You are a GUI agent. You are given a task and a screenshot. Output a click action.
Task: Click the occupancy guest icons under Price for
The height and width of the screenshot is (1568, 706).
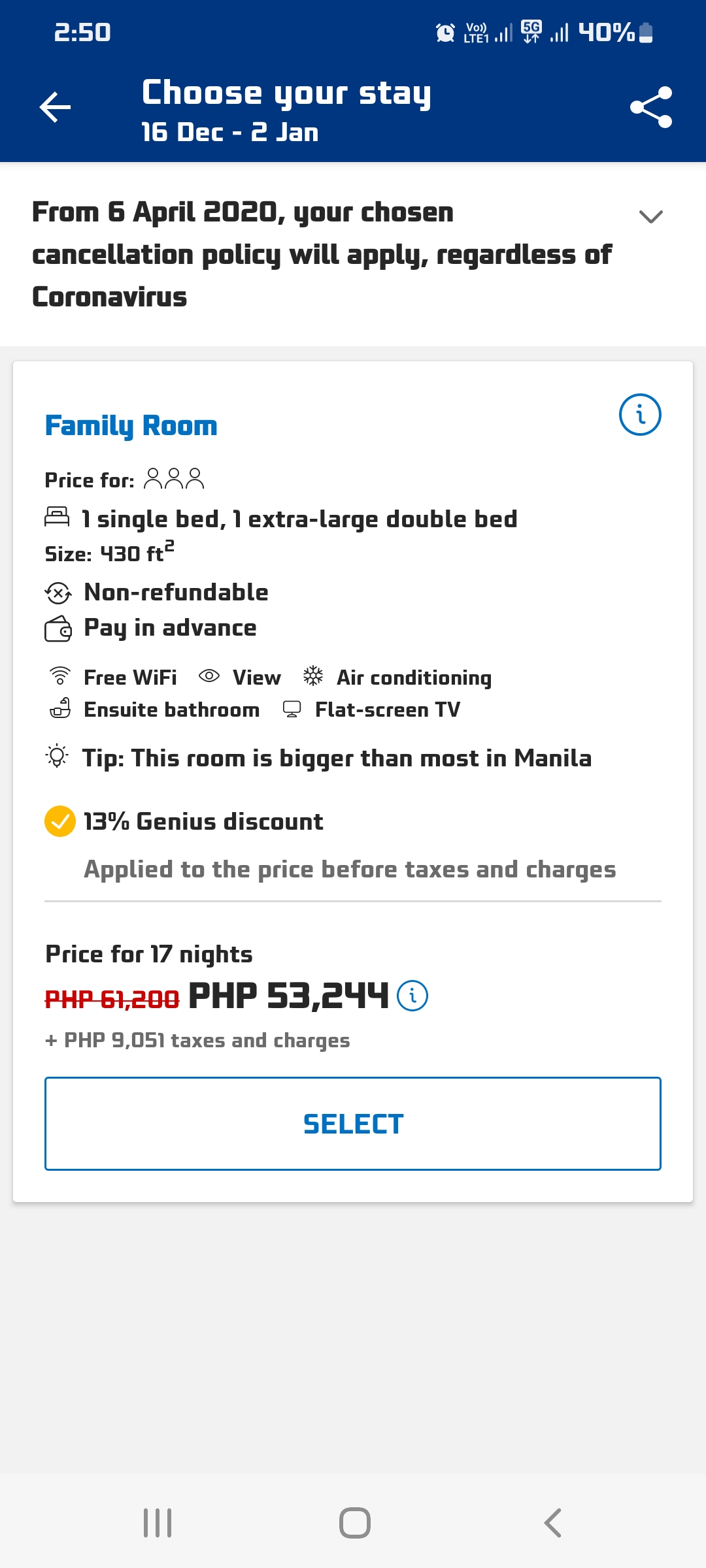175,478
